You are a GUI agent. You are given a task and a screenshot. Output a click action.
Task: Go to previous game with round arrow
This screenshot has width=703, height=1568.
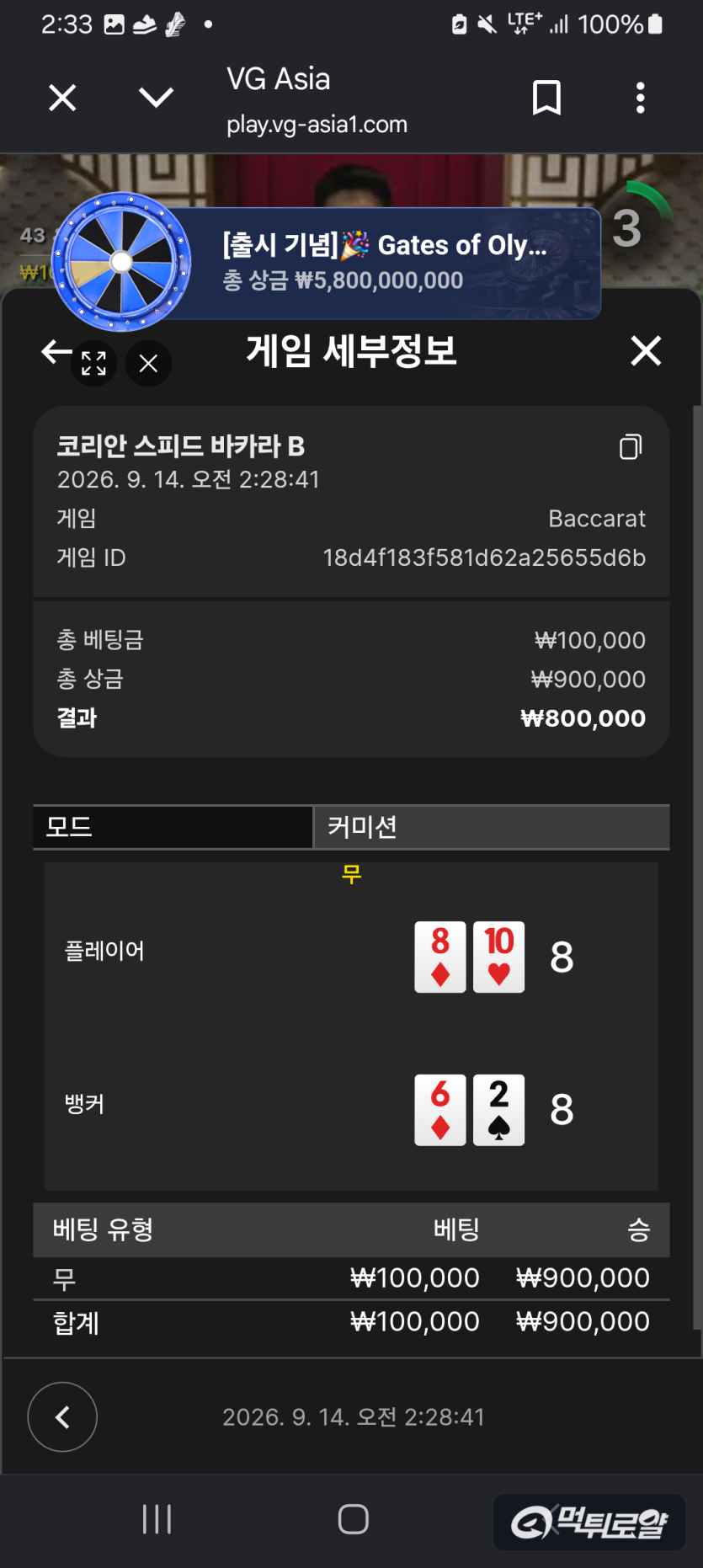[x=62, y=1416]
